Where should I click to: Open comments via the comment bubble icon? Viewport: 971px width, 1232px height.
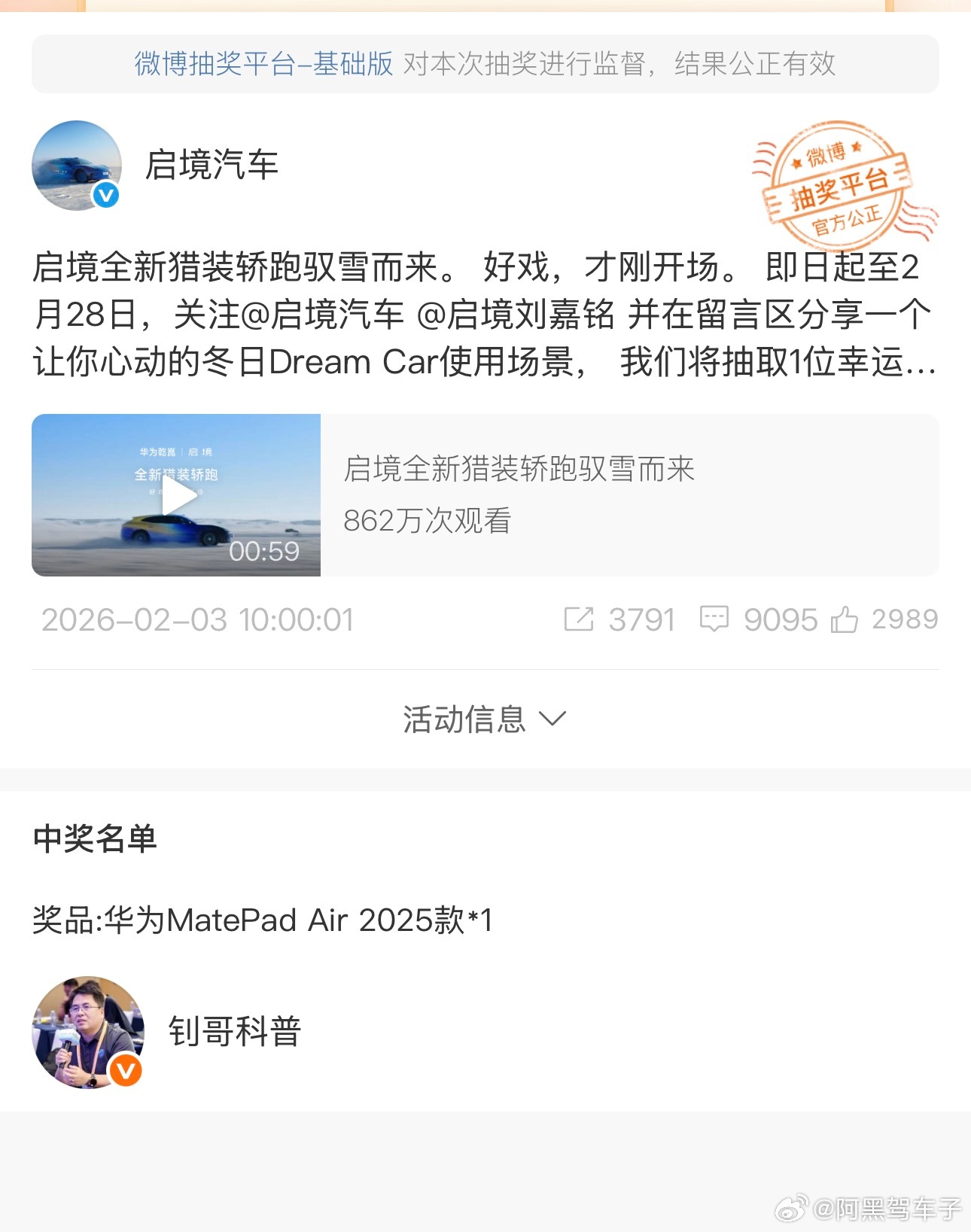(x=713, y=619)
